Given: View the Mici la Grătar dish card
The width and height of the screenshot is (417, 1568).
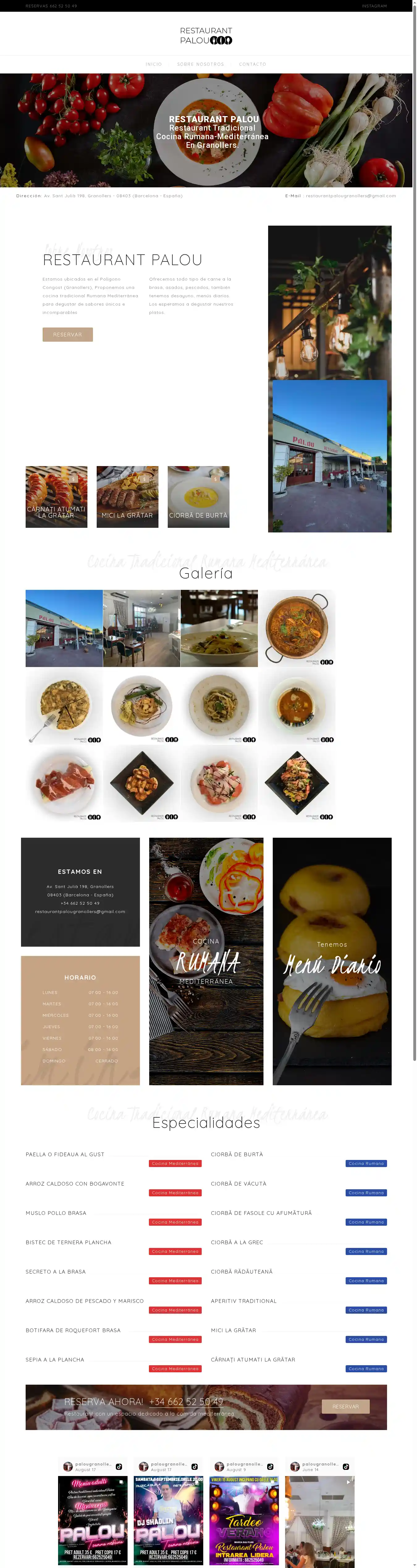Looking at the screenshot, I should [127, 497].
